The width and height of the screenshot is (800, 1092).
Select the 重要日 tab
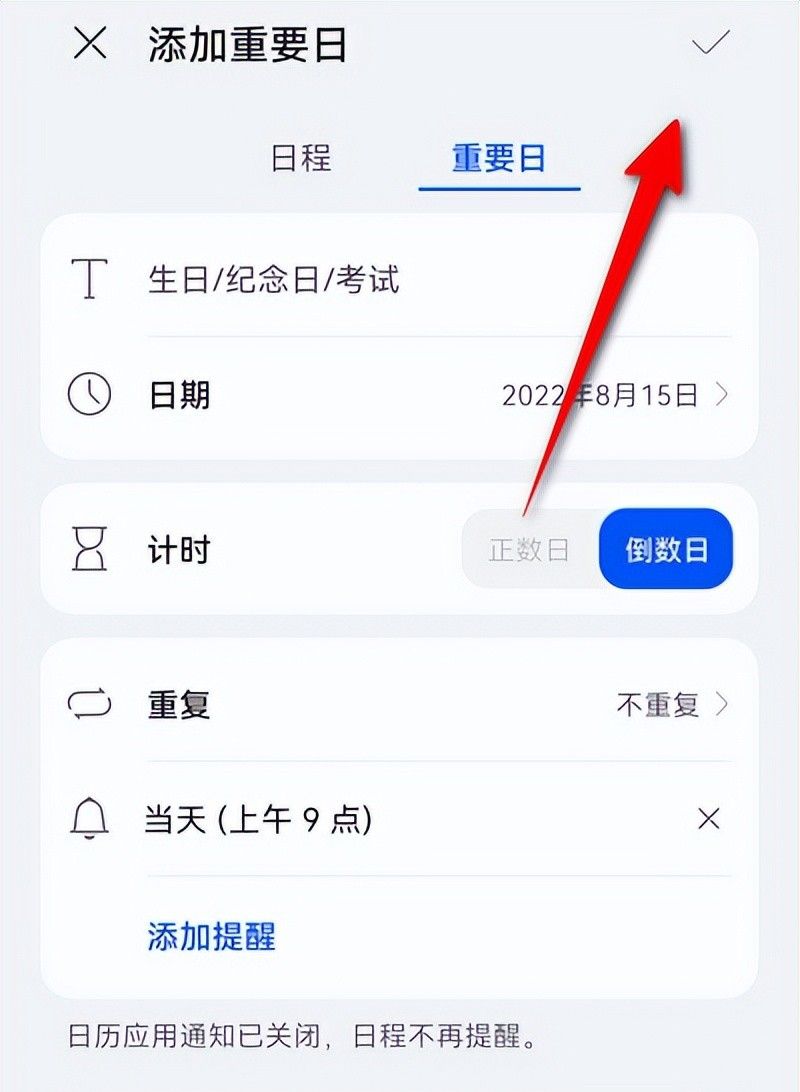click(498, 159)
